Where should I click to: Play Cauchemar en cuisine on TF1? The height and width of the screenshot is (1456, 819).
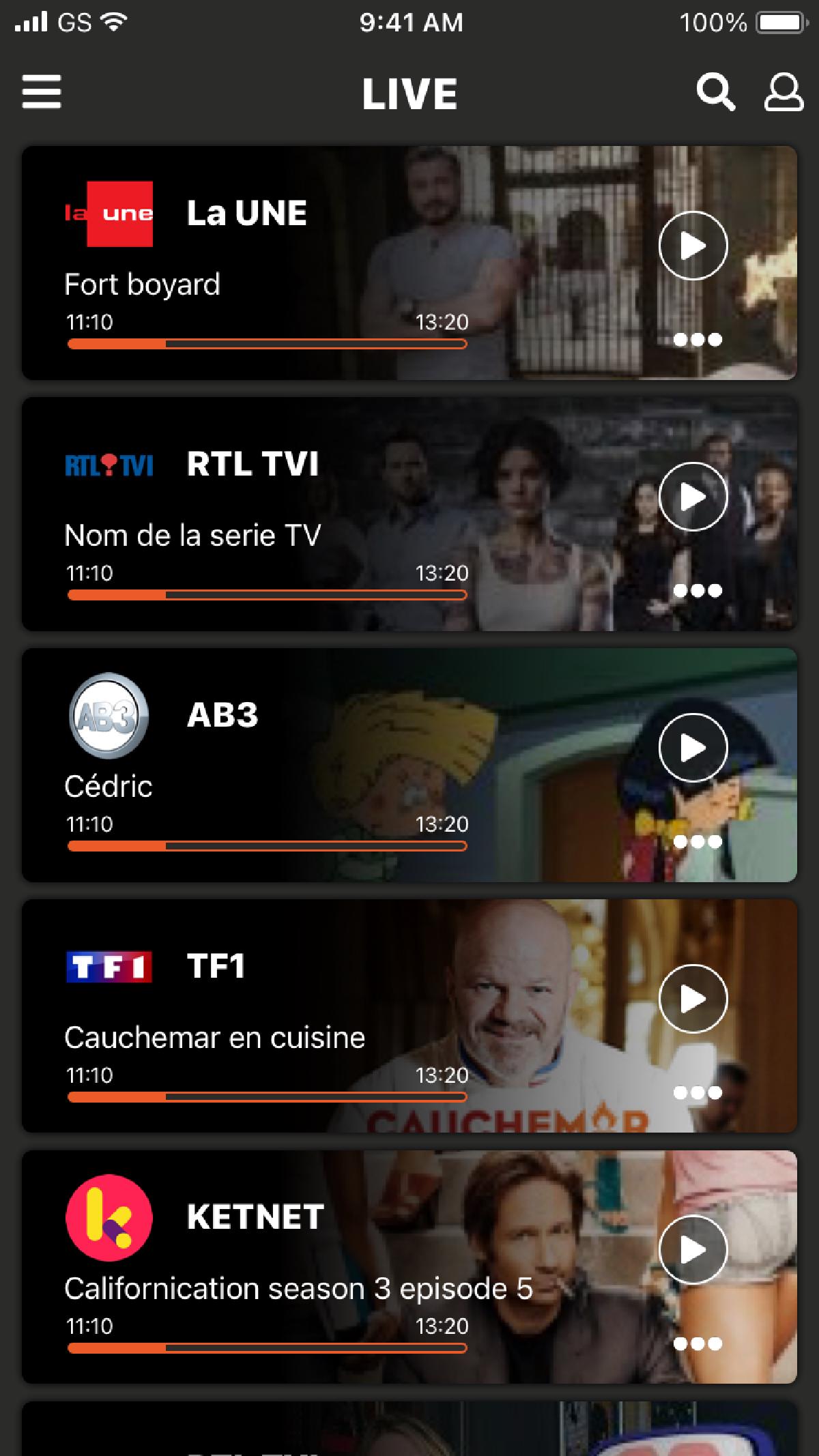693,999
